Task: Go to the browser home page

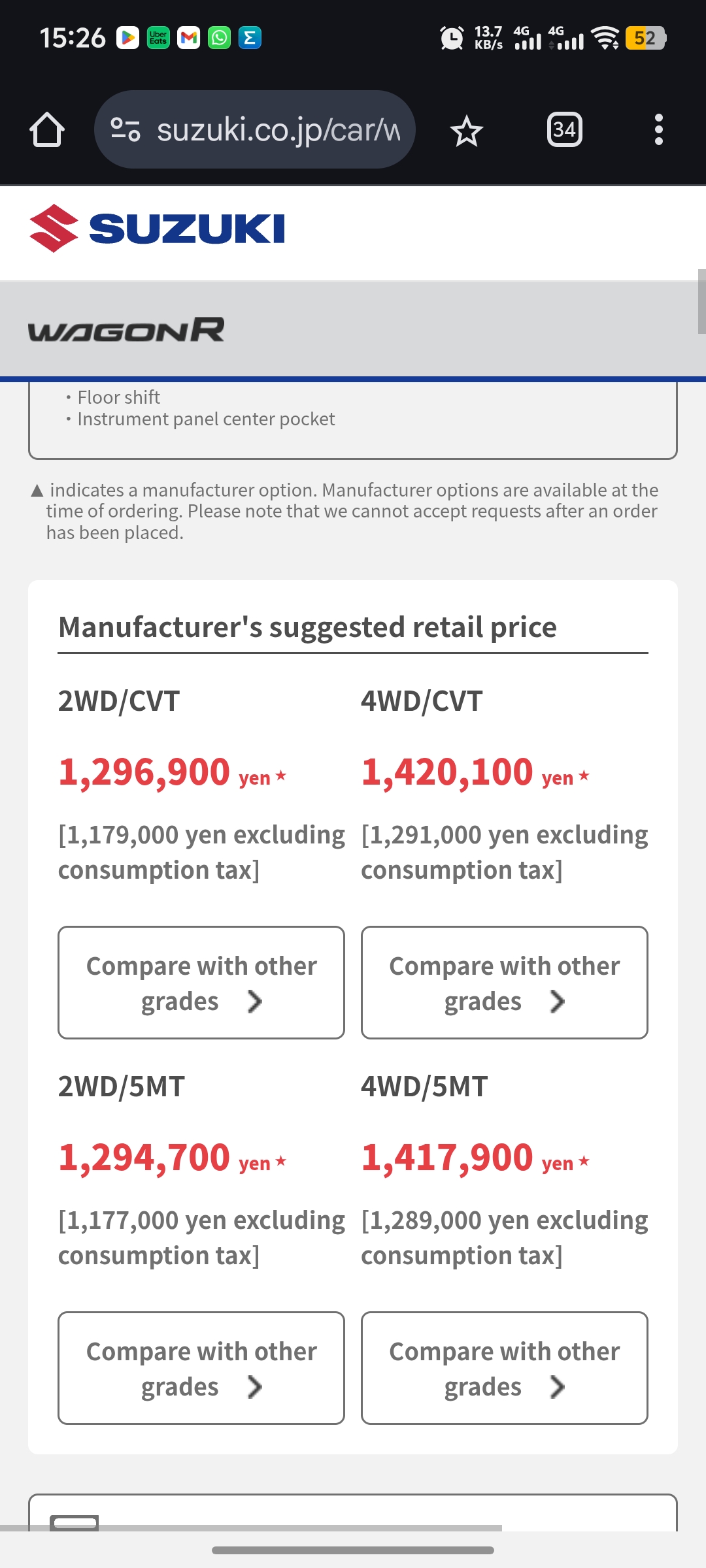Action: tap(47, 129)
